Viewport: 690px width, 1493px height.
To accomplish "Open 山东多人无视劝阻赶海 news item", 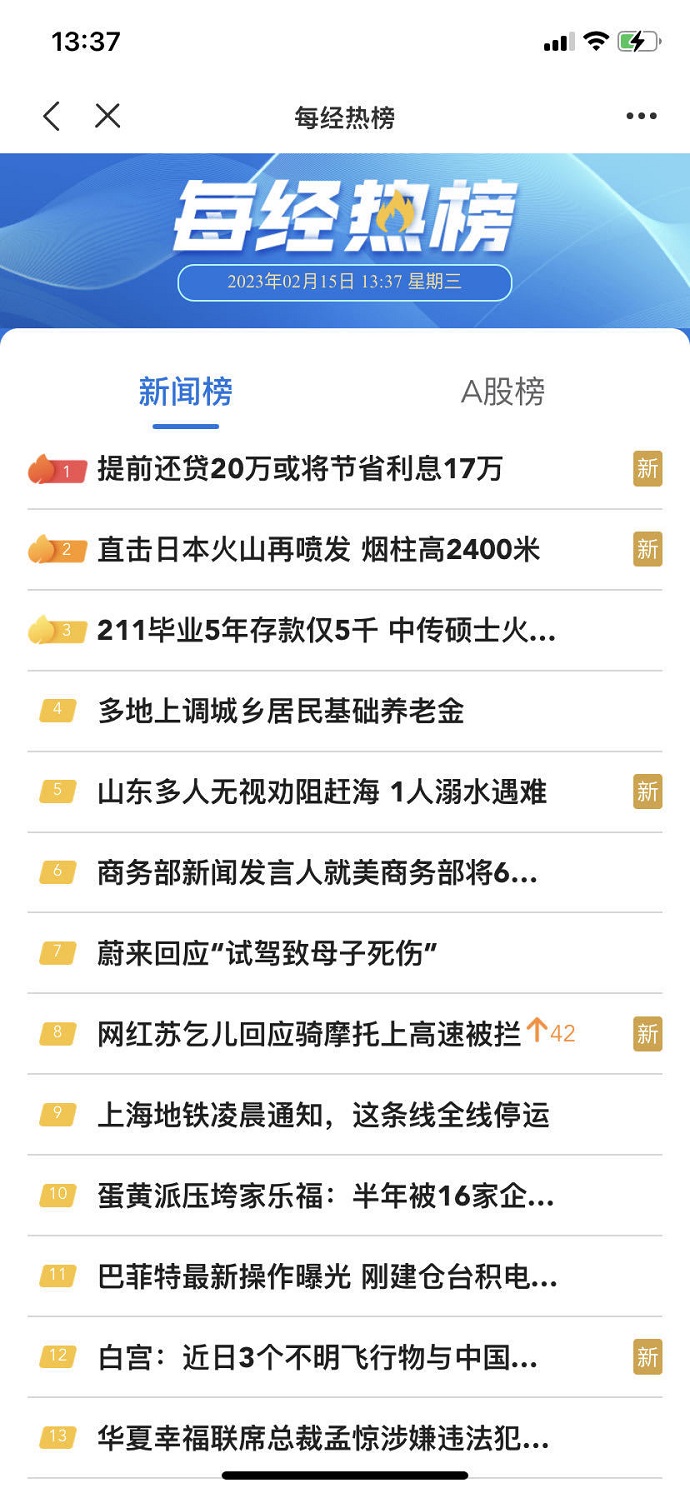I will [344, 792].
